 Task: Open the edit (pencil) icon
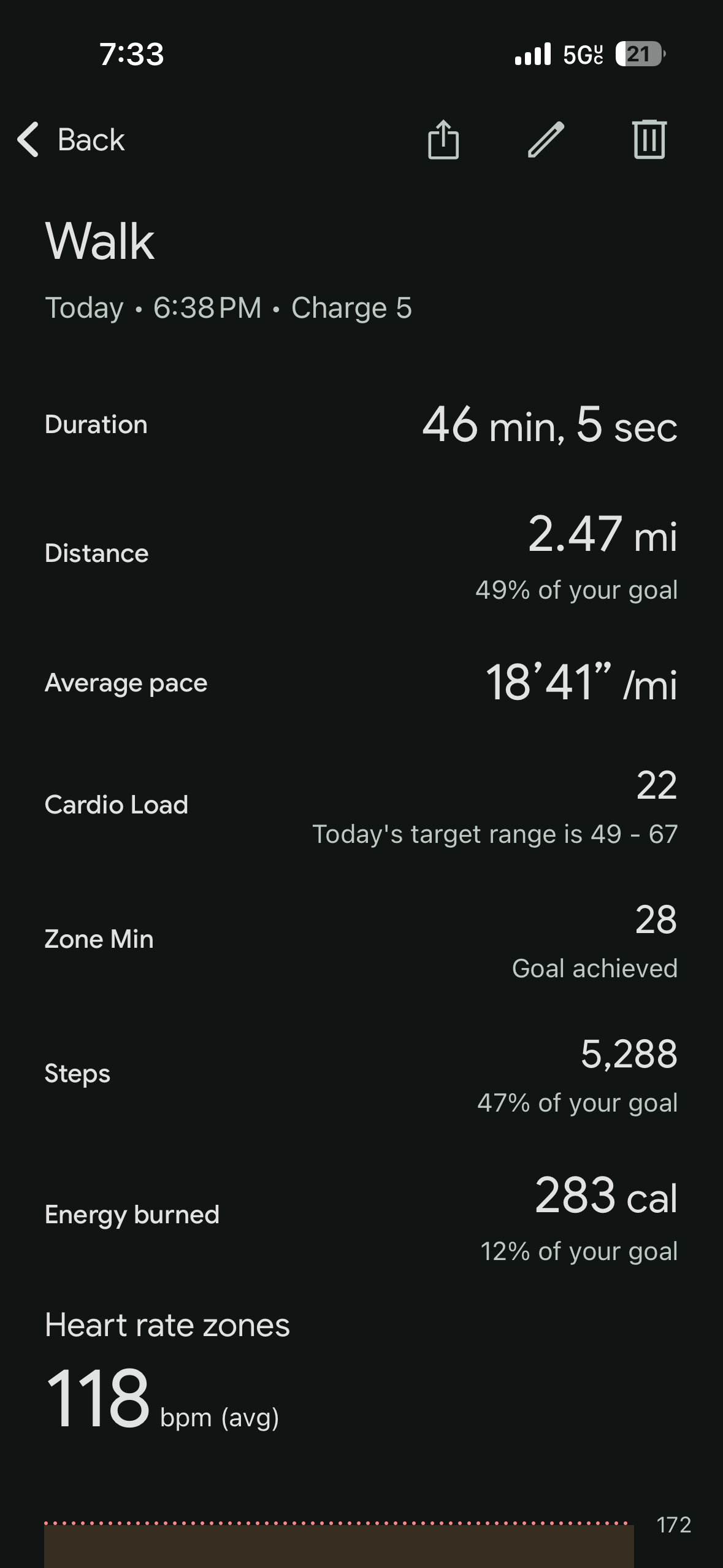coord(546,140)
